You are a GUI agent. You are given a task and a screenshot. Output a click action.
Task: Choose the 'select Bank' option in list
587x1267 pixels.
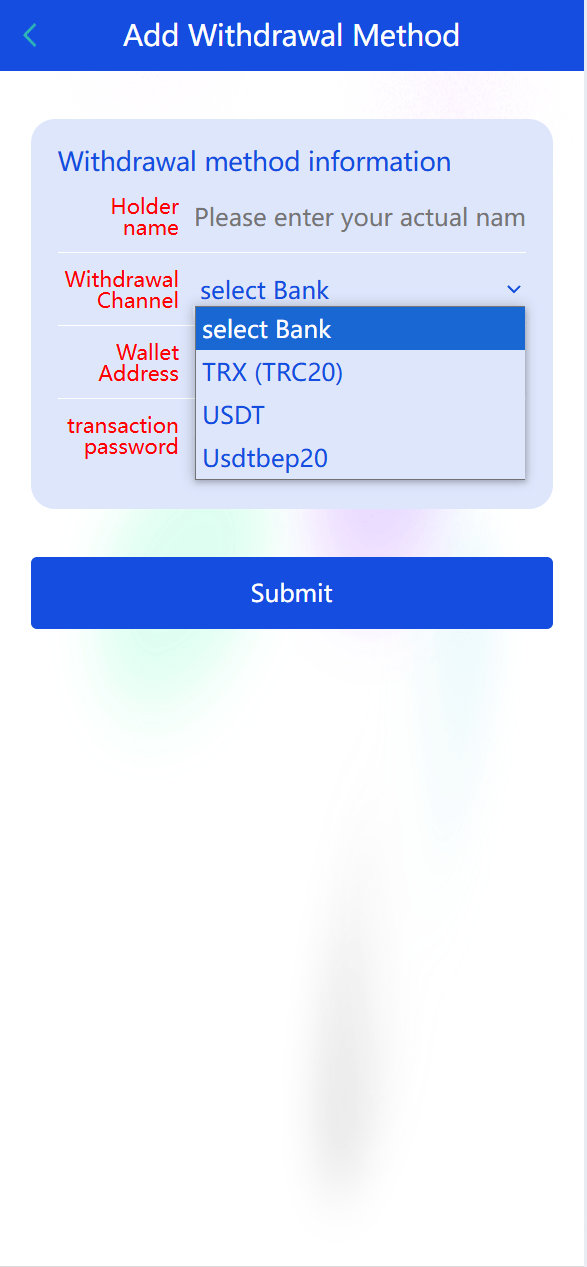360,329
